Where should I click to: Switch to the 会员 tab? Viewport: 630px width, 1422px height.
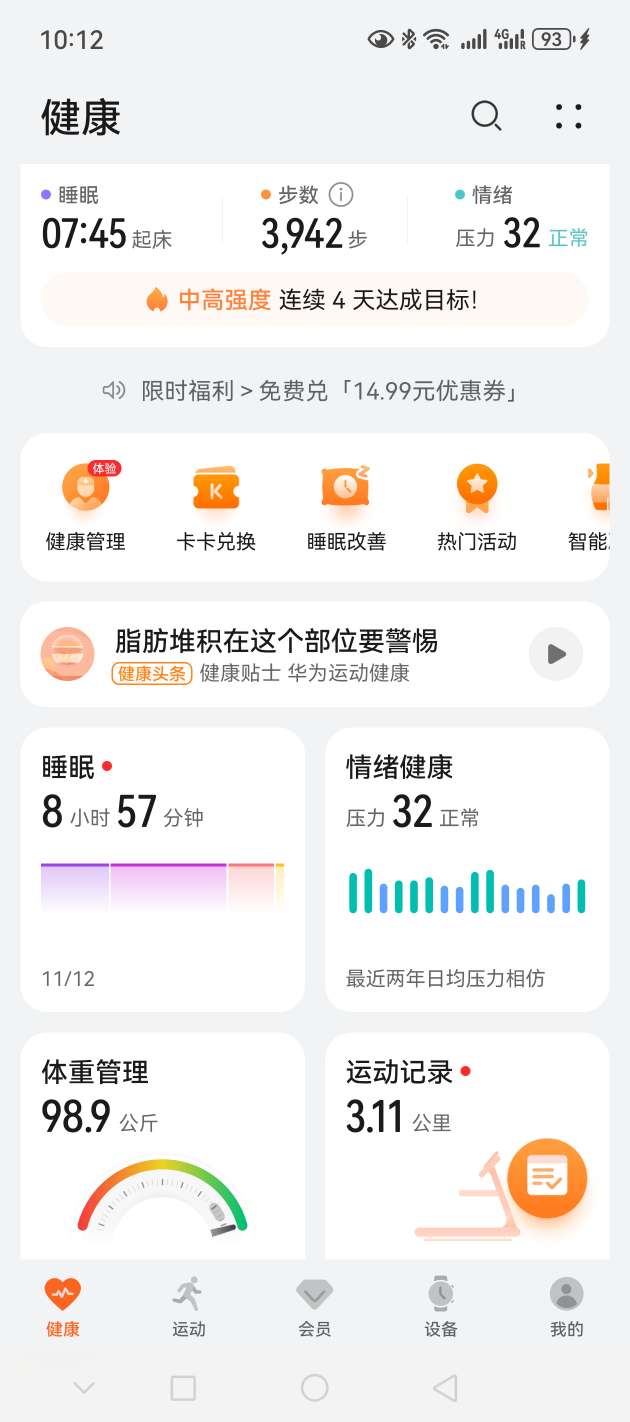coord(314,1307)
